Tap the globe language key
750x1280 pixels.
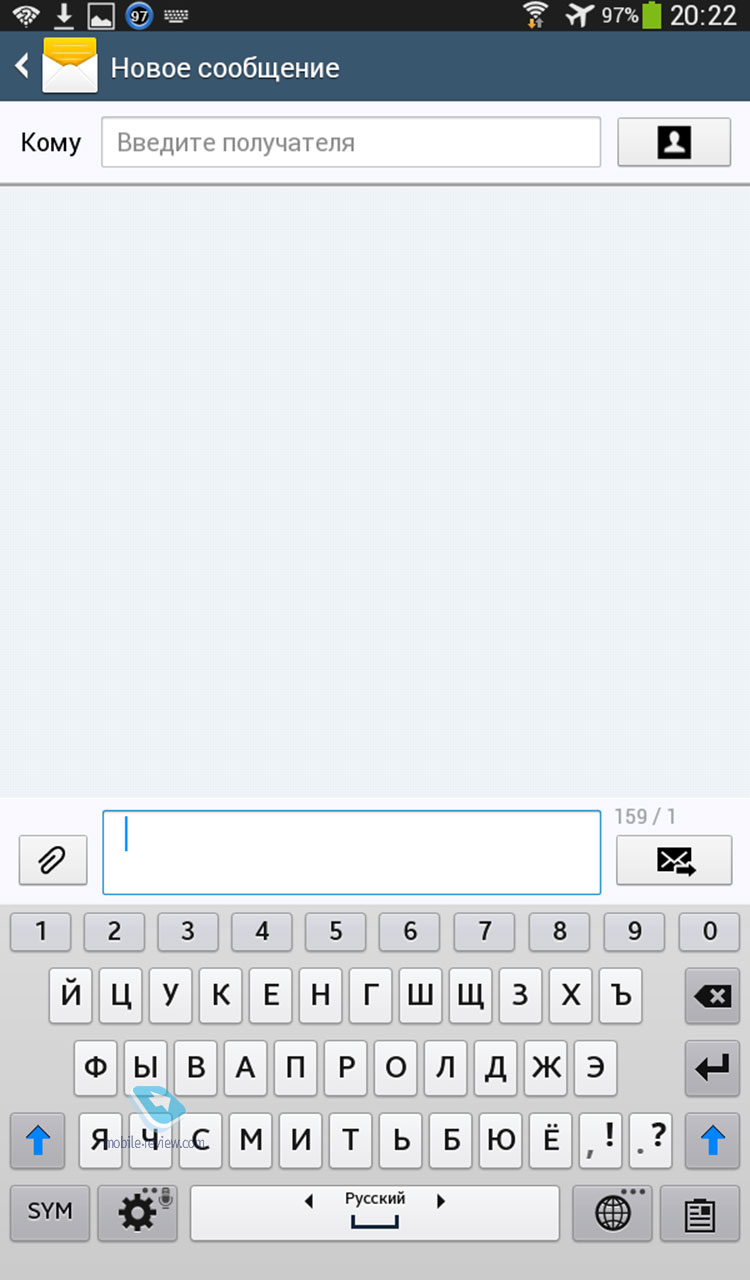(612, 1212)
